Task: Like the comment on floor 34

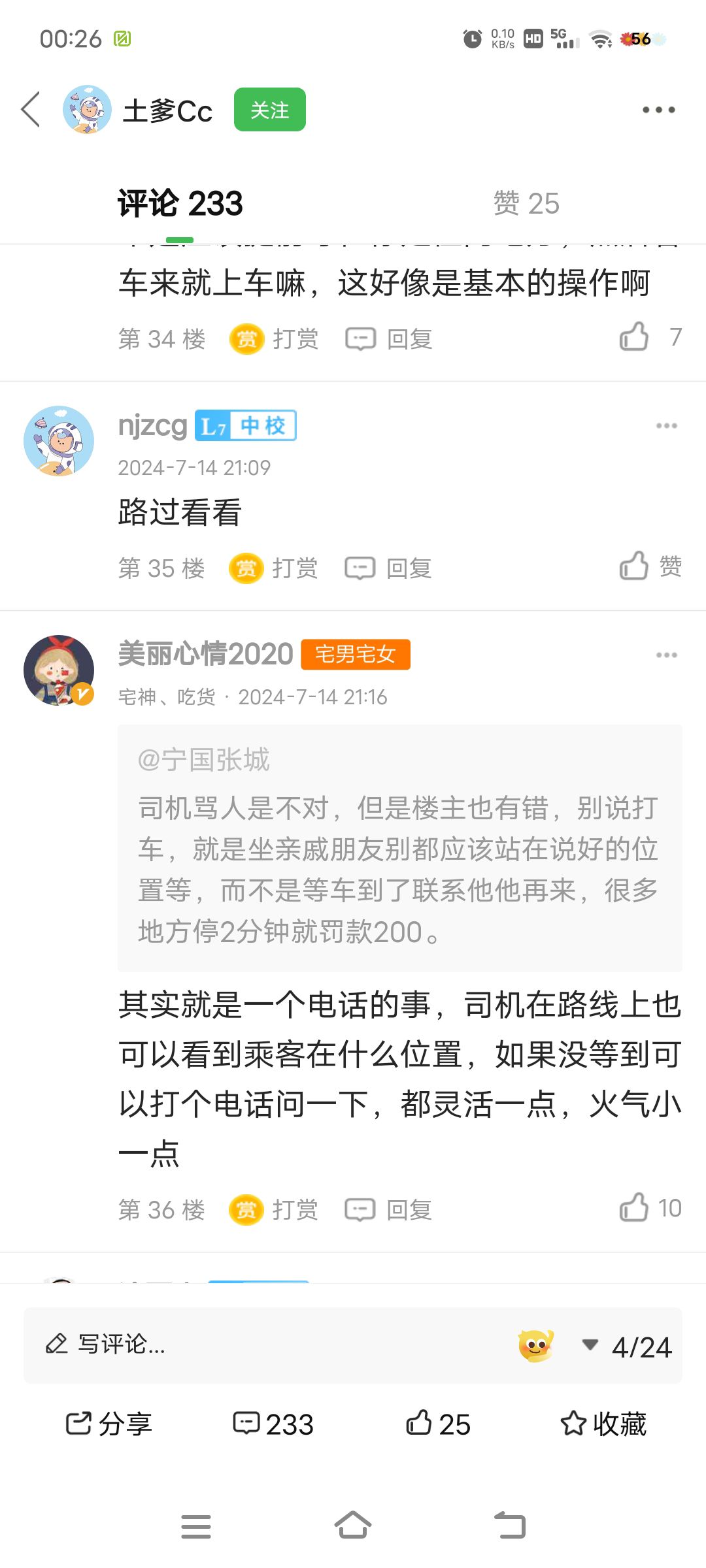Action: pyautogui.click(x=634, y=337)
